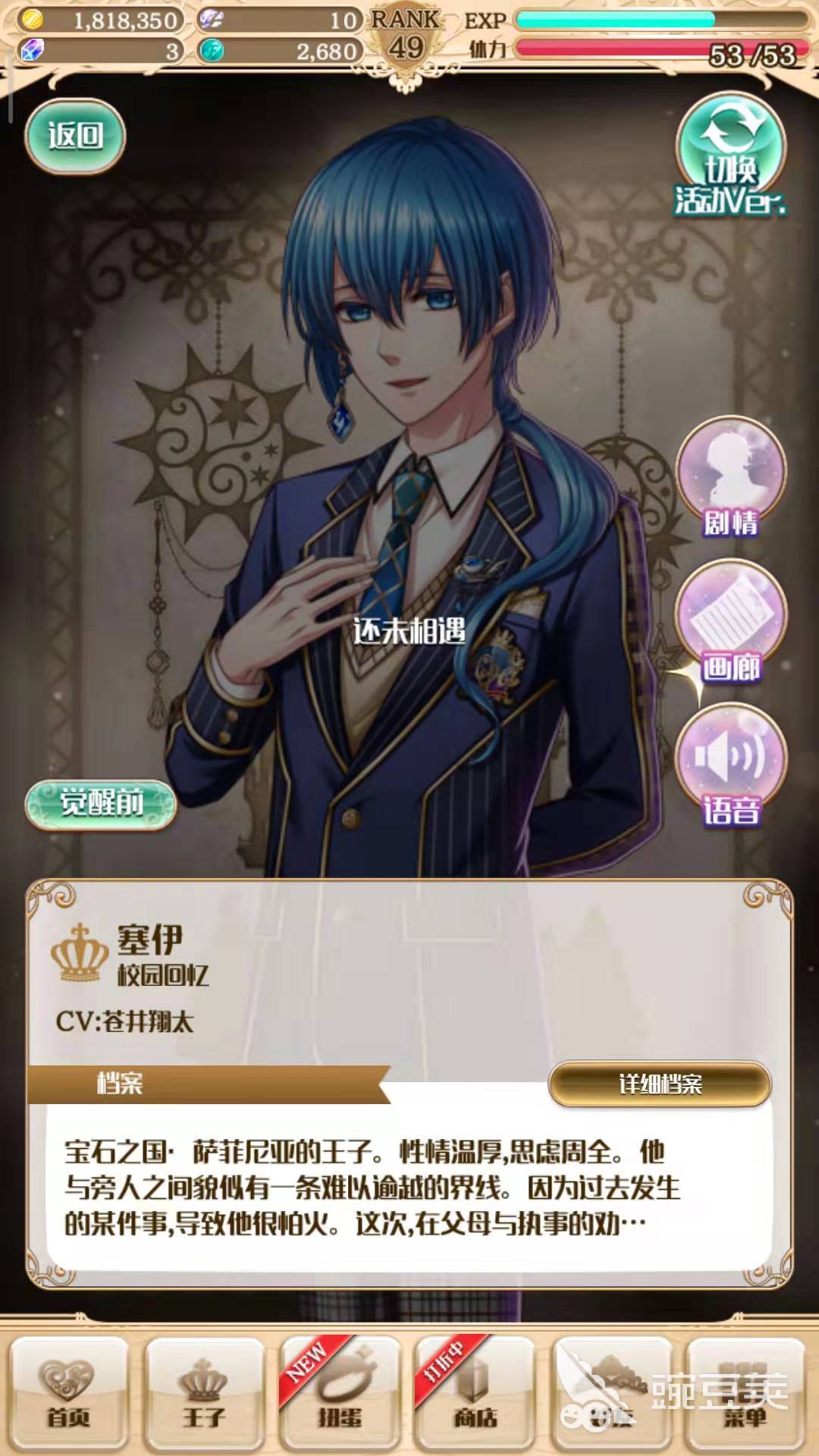
Task: Switch to the event version (切换活动Ver.)
Action: pos(730,155)
